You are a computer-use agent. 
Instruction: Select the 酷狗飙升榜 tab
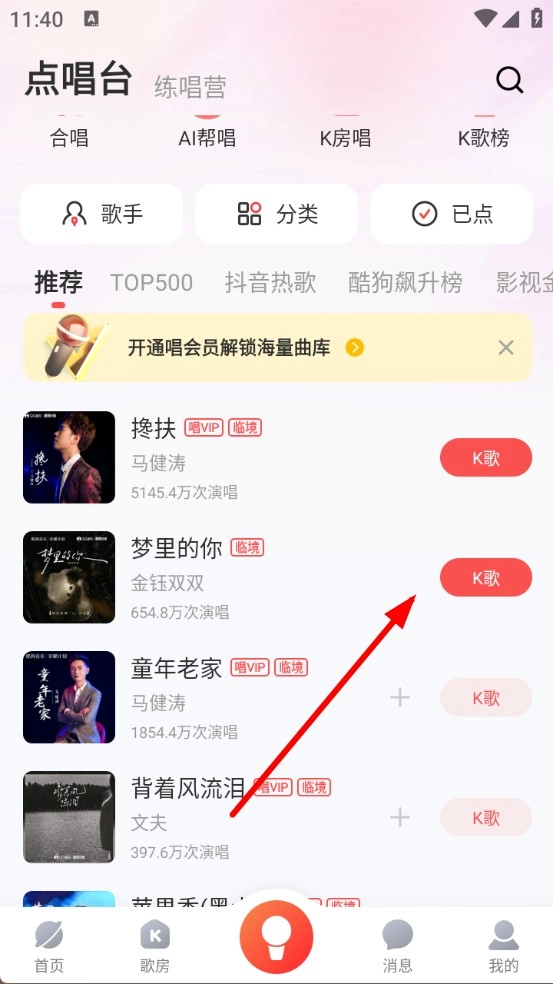(x=405, y=283)
